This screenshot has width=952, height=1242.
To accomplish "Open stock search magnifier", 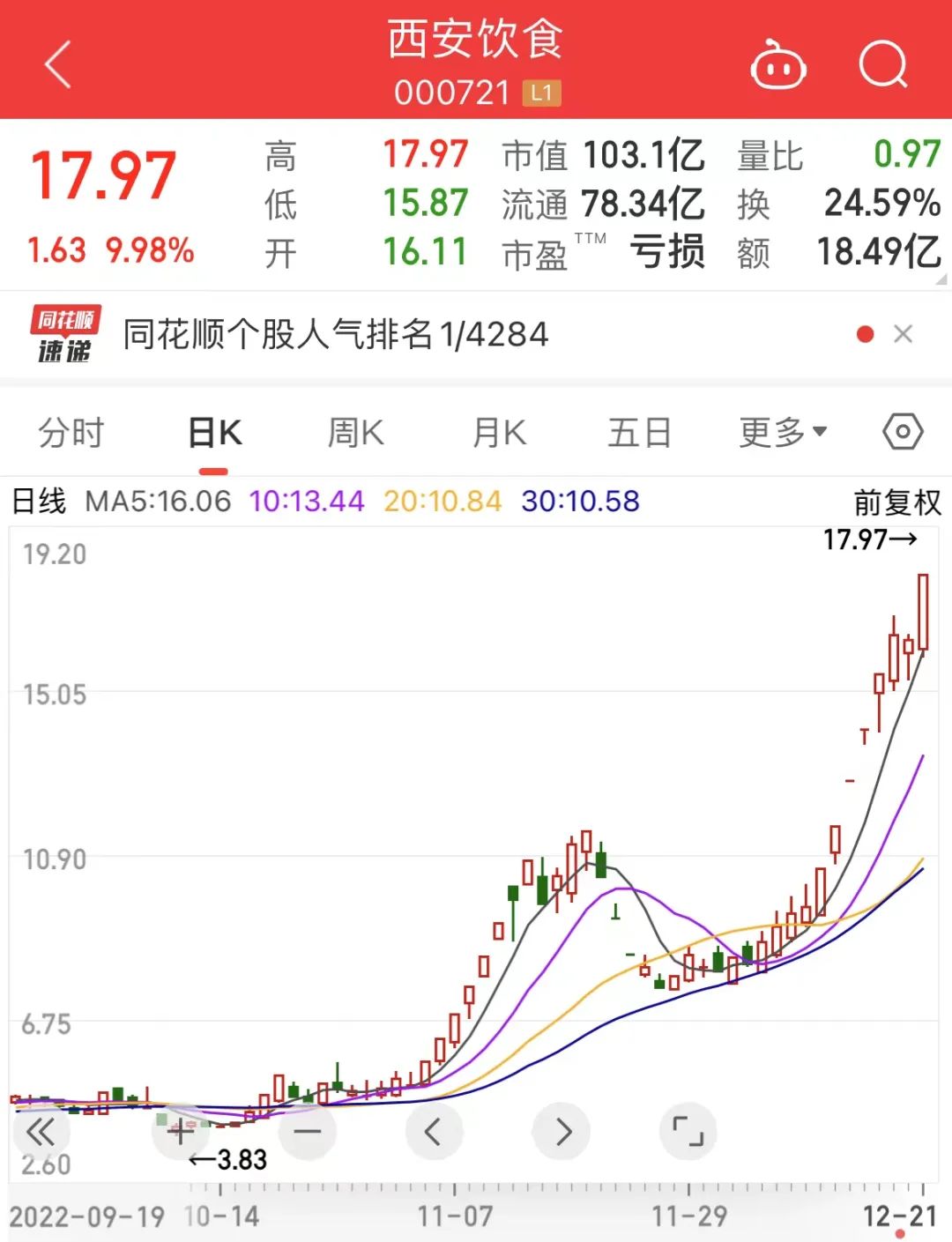I will (x=883, y=65).
